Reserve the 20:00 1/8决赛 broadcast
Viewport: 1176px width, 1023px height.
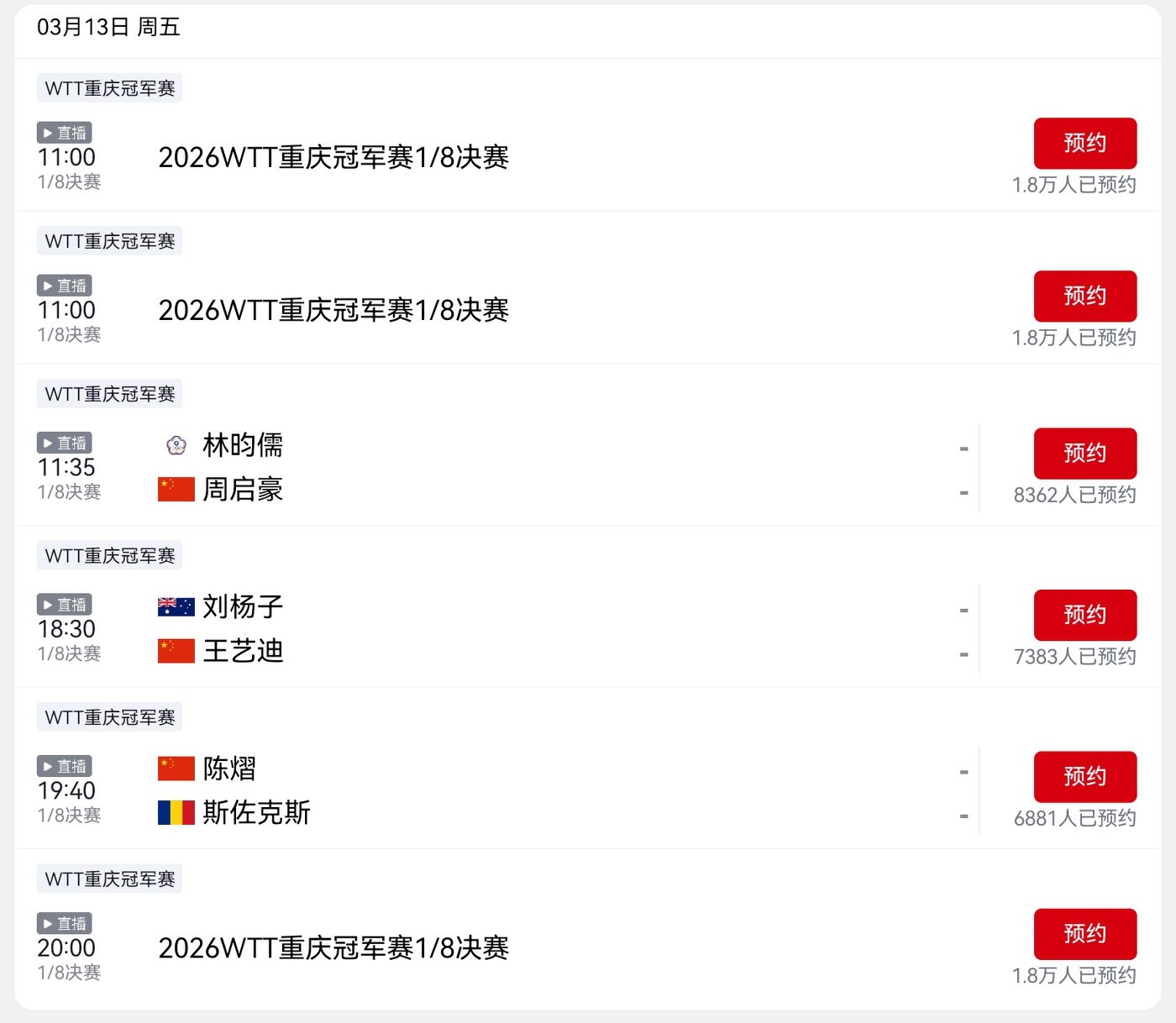[x=1084, y=934]
